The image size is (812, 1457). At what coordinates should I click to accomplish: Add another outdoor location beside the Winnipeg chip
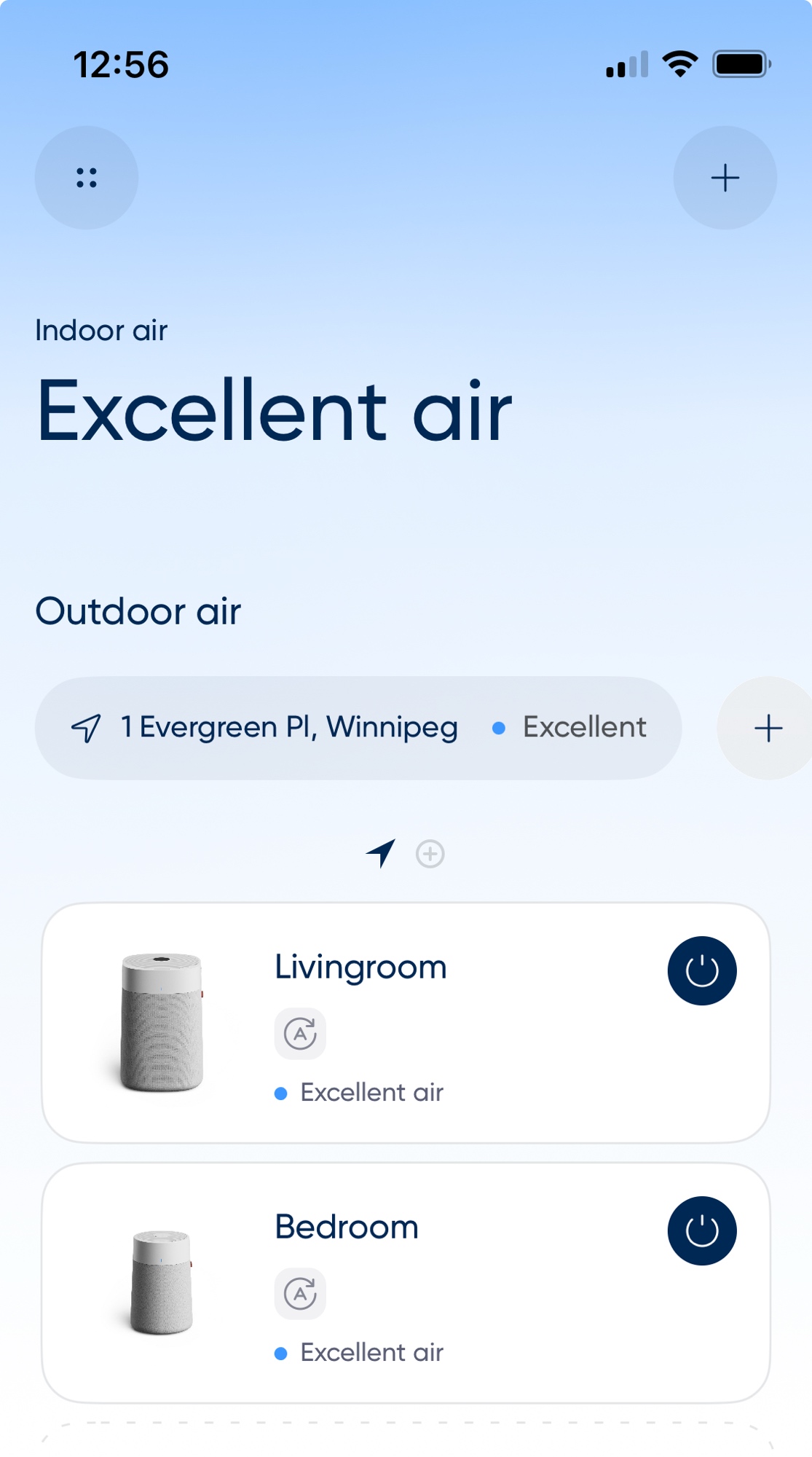tap(768, 728)
